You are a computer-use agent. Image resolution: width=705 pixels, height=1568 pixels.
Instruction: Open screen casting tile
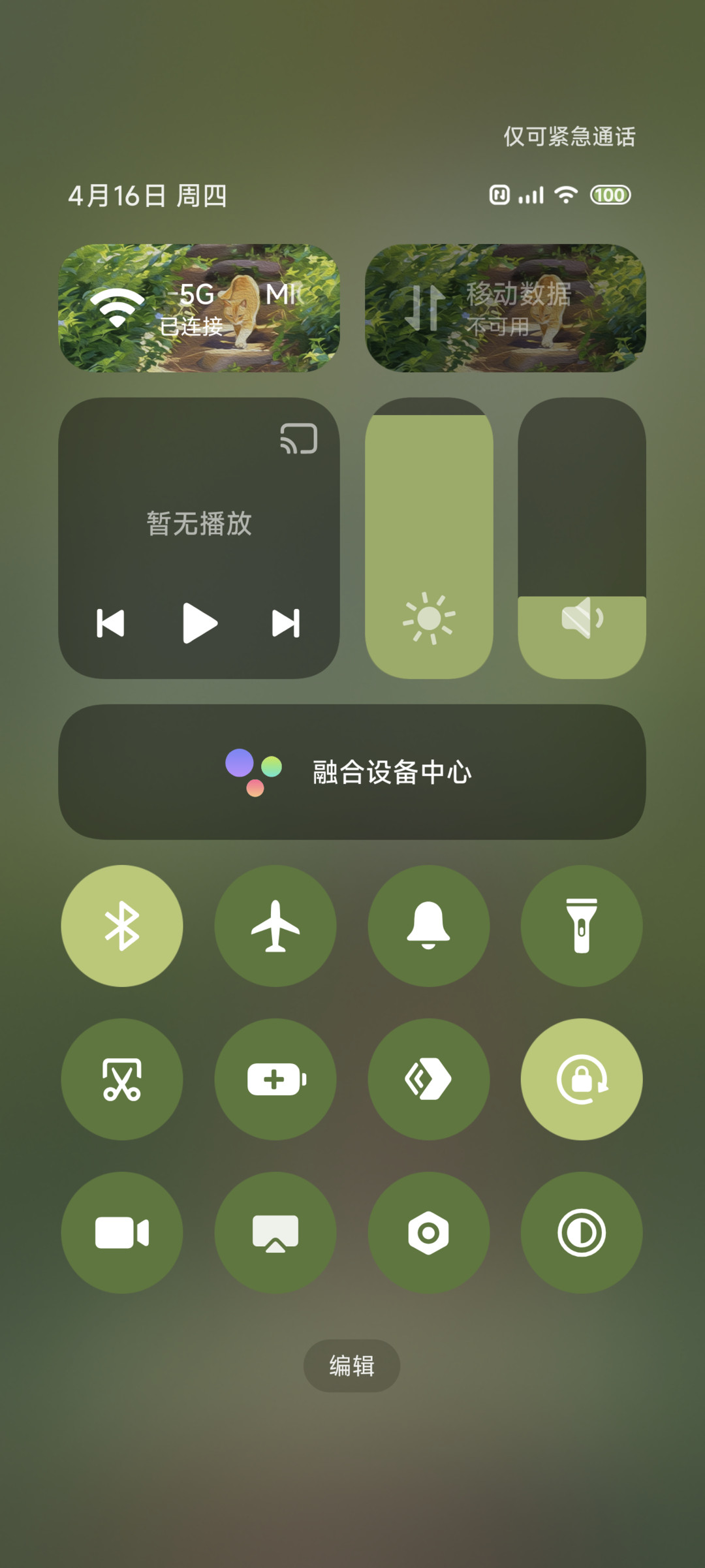275,1232
